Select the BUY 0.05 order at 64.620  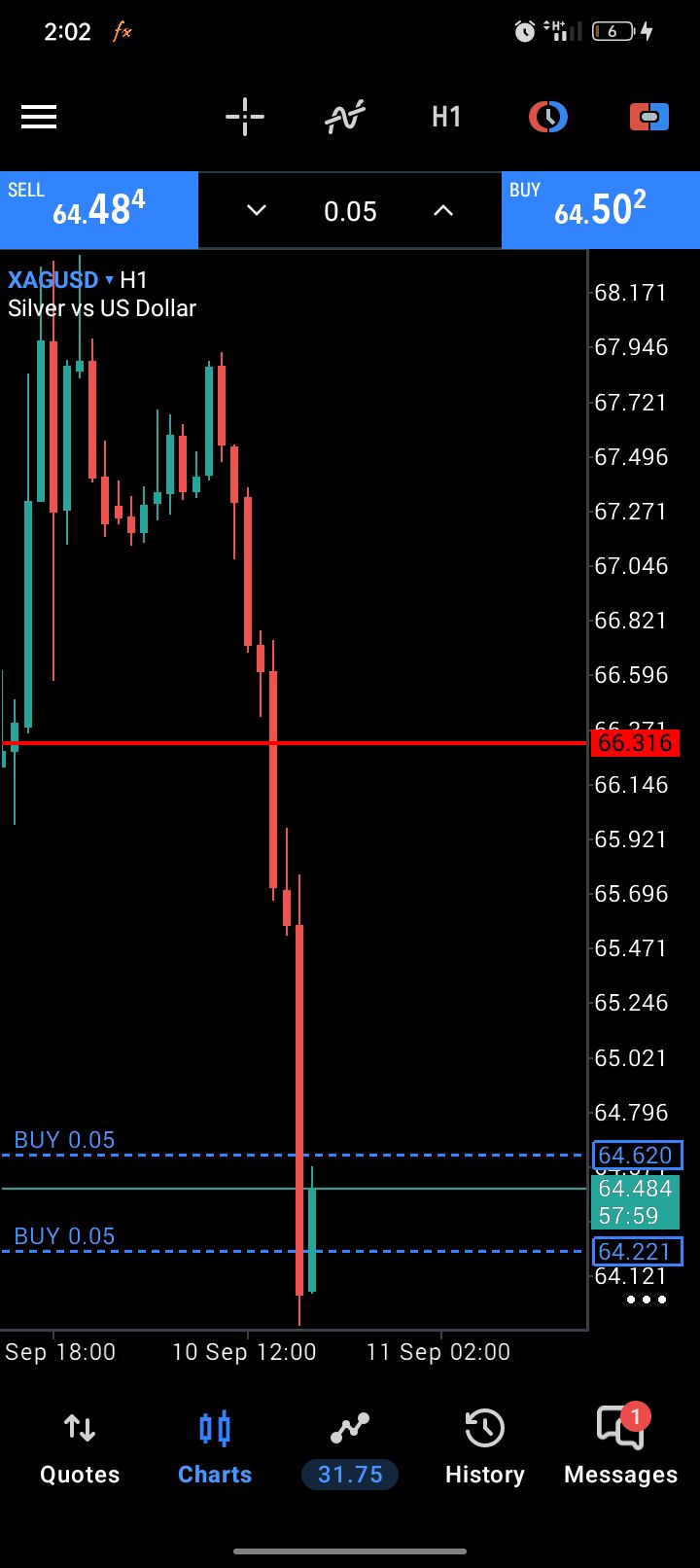tap(64, 1140)
